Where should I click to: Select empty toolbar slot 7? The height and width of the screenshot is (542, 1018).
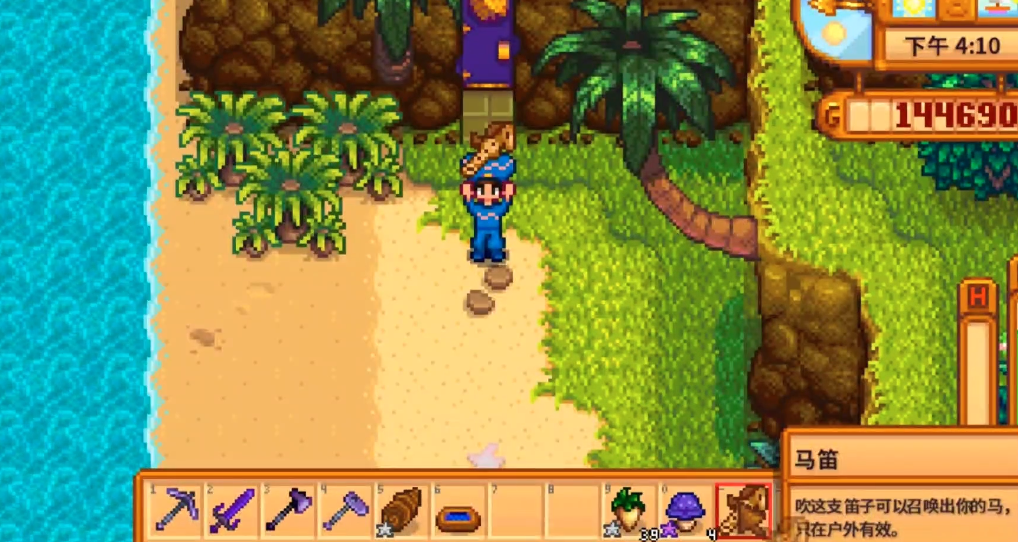(x=514, y=510)
